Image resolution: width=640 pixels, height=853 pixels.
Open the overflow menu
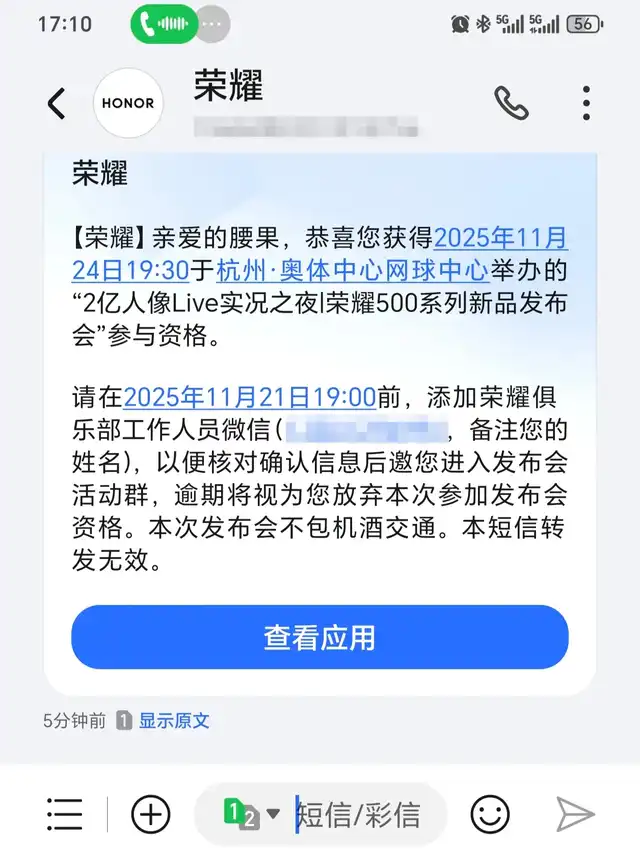[x=586, y=103]
